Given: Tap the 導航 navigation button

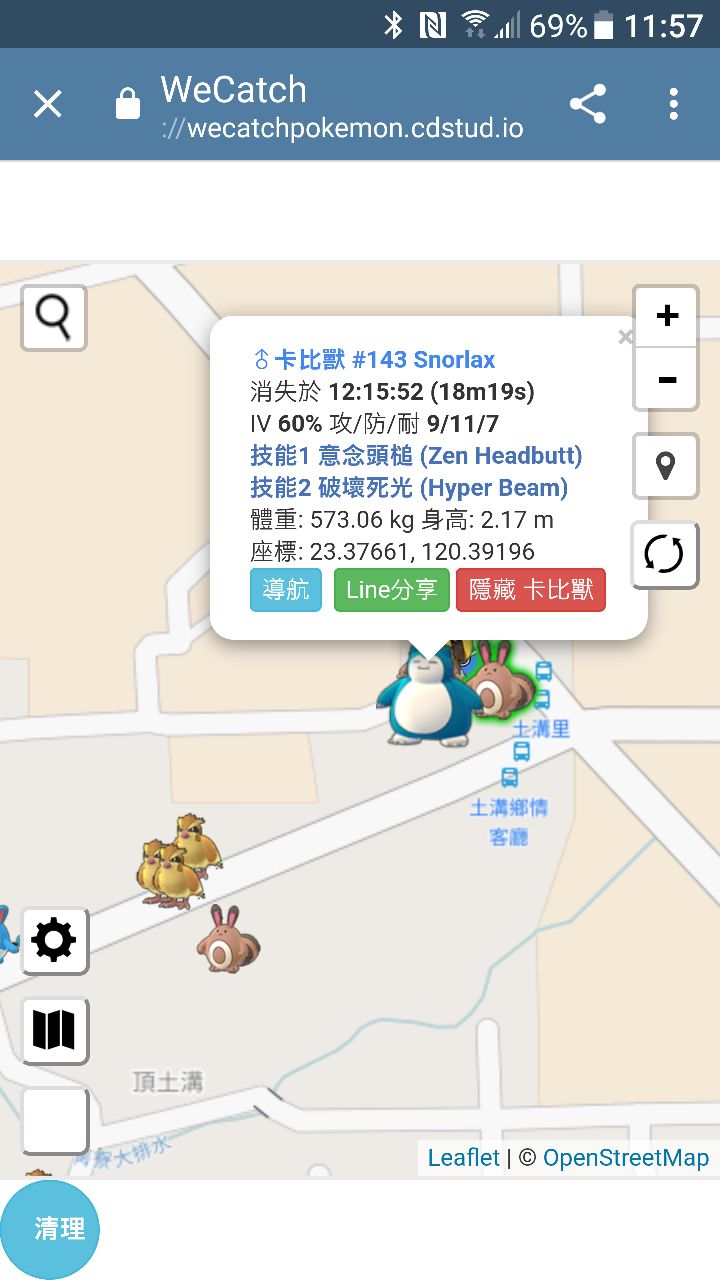Looking at the screenshot, I should pyautogui.click(x=286, y=590).
